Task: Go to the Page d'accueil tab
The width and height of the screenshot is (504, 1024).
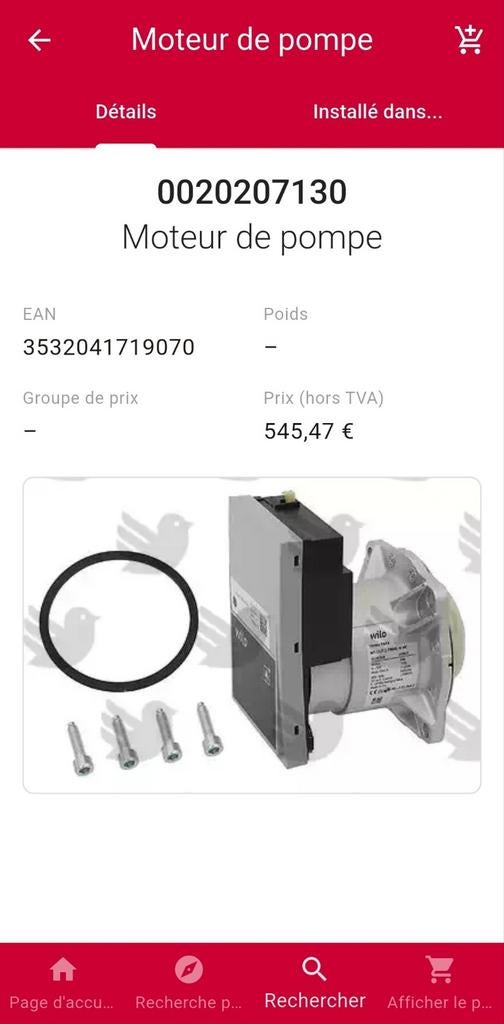Action: 63,983
